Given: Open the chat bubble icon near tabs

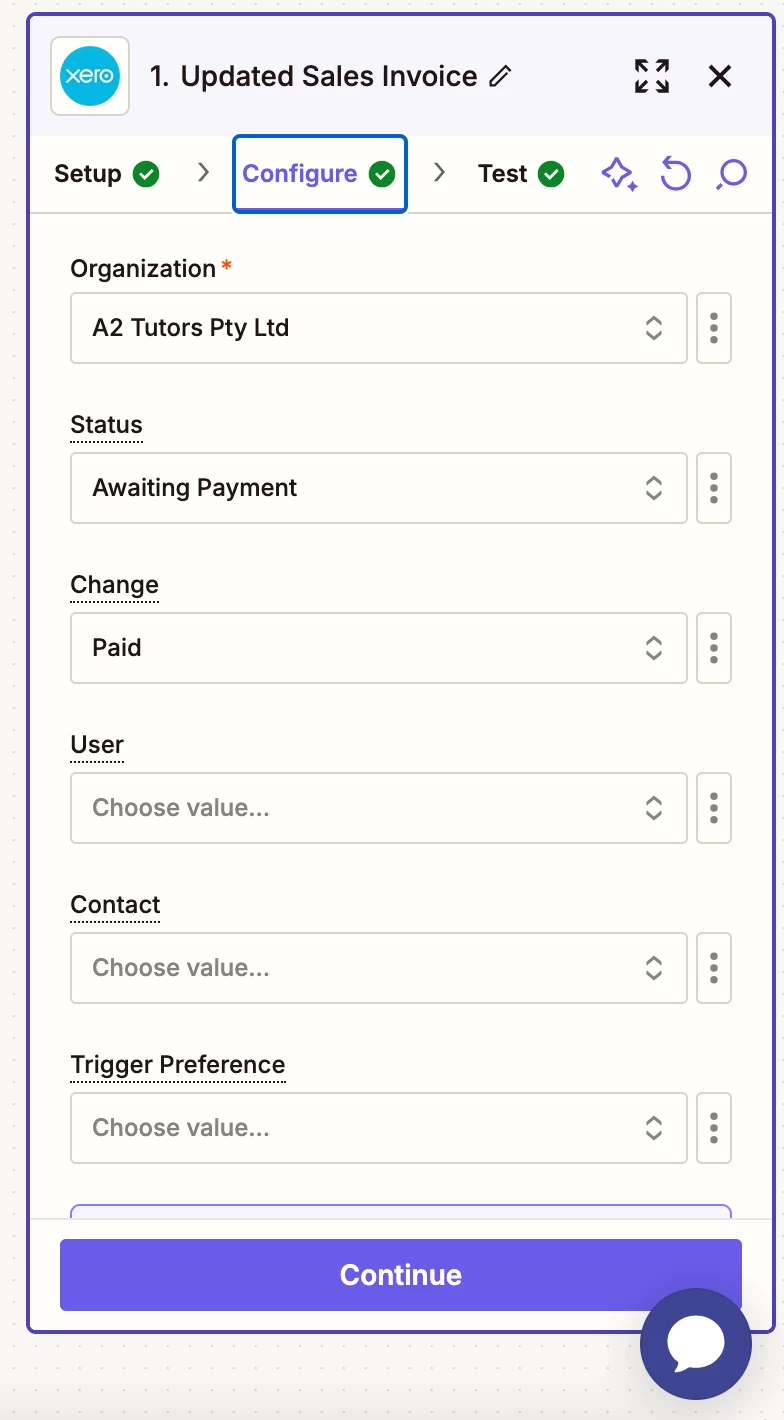Looking at the screenshot, I should pyautogui.click(x=732, y=174).
